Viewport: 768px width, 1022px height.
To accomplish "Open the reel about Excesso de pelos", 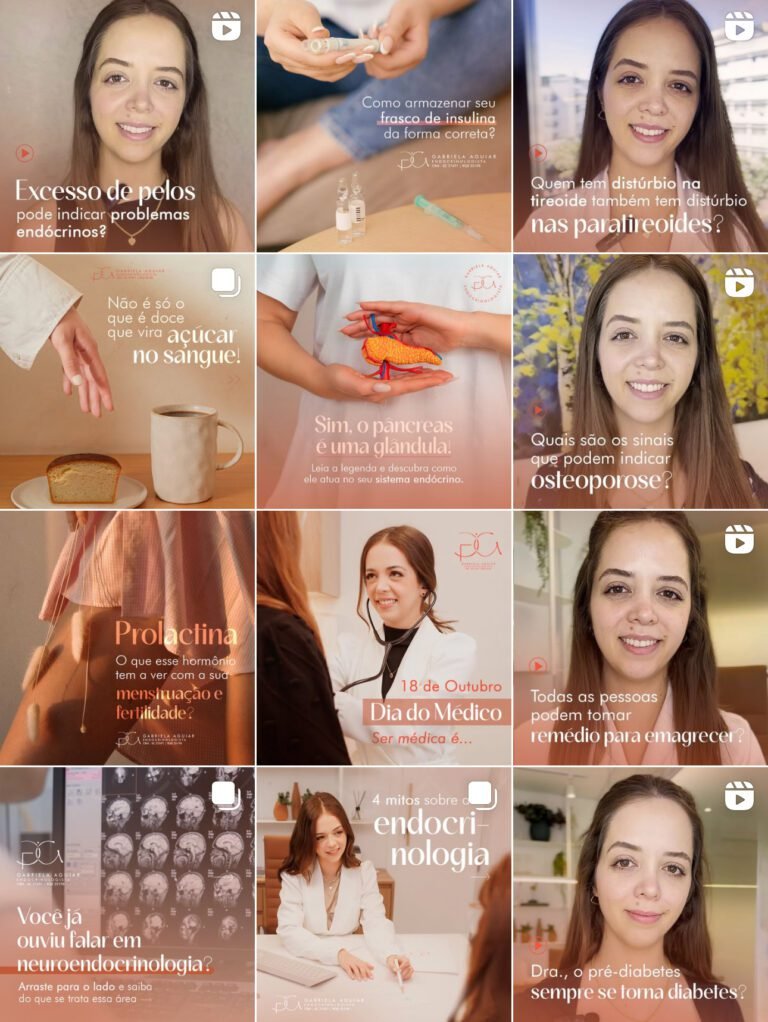I will [127, 125].
